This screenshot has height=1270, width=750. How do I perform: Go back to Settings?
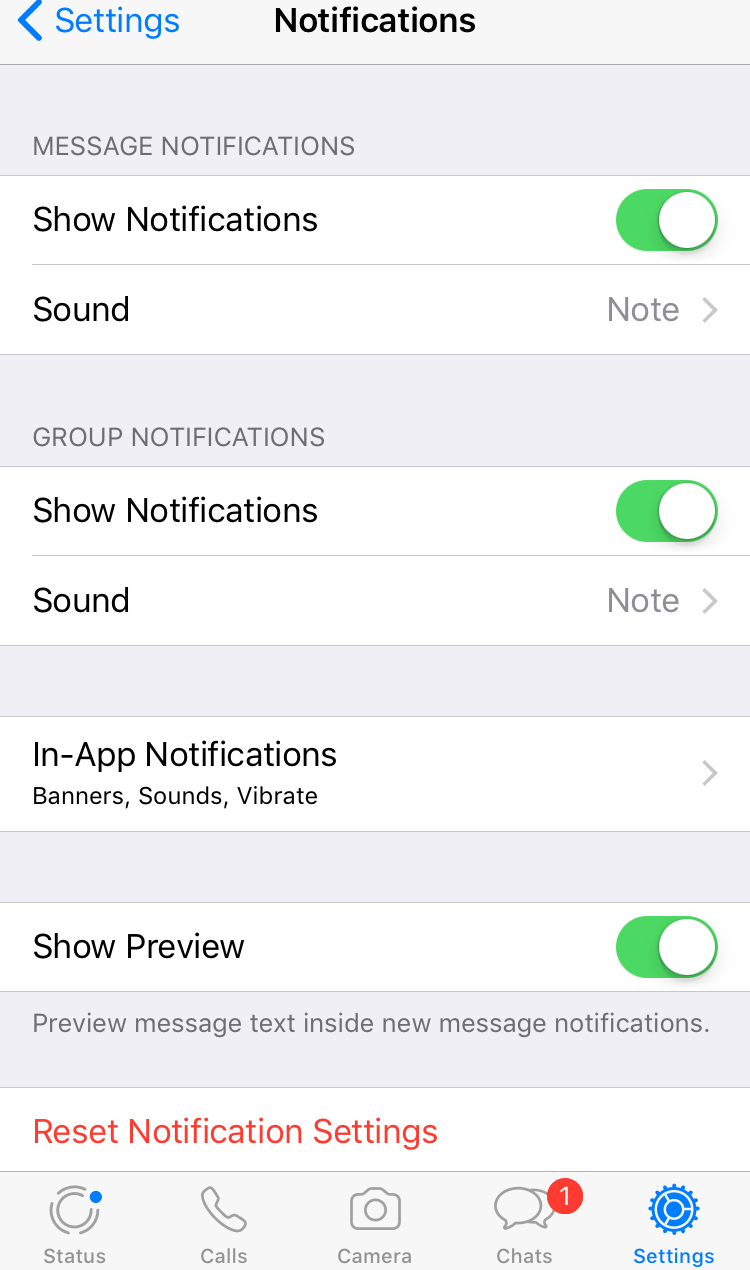(x=98, y=22)
